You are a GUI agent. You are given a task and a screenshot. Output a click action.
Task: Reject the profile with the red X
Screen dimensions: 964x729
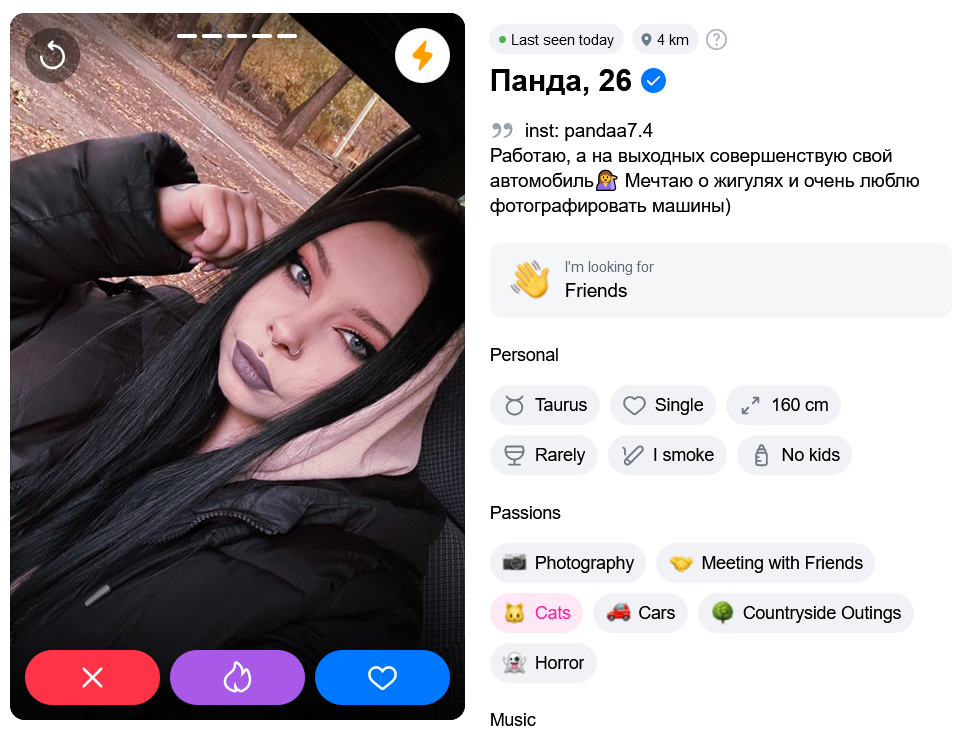(92, 678)
